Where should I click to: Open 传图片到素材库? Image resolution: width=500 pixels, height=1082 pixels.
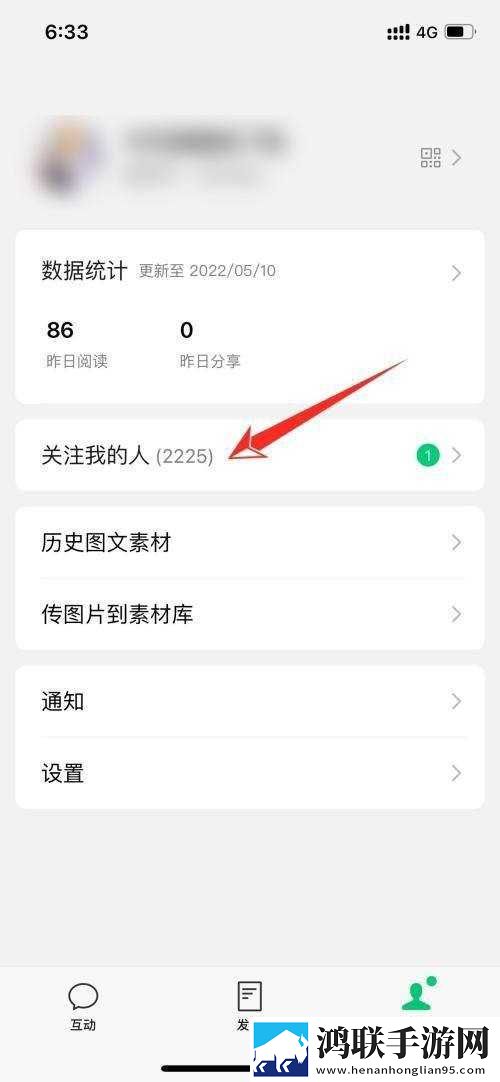(250, 614)
